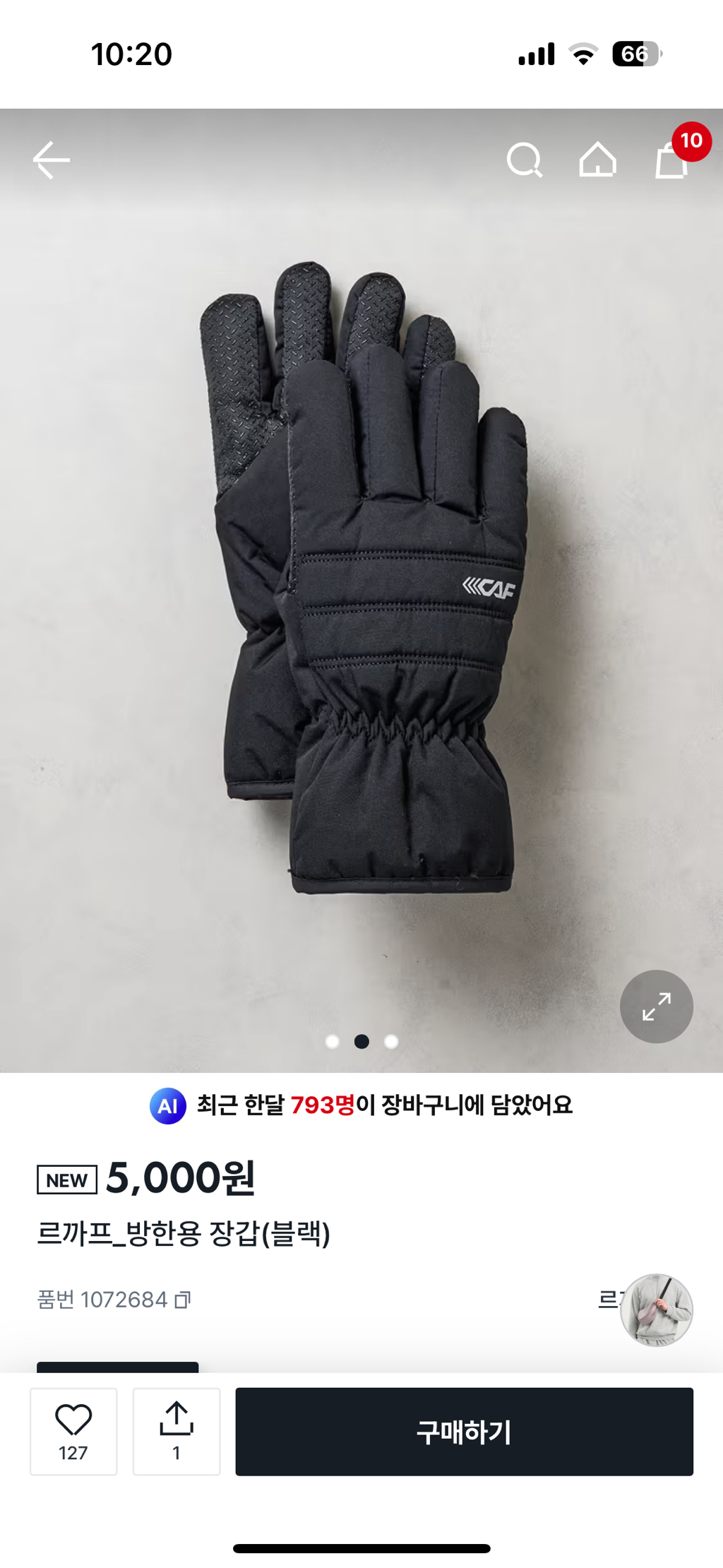Copy the product number 1072684
This screenshot has height=1568, width=723.
(183, 1300)
